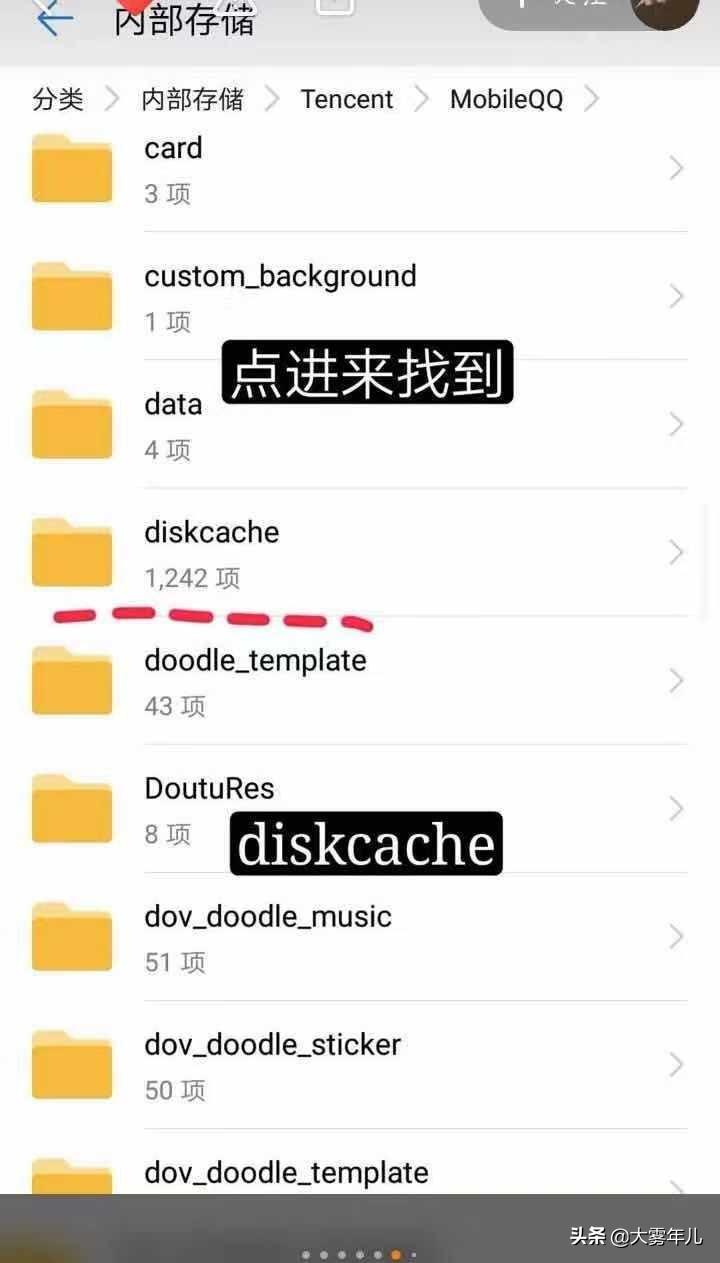Screen dimensions: 720x1263
Task: View the dov_doodle_music folder
Action: (360, 936)
